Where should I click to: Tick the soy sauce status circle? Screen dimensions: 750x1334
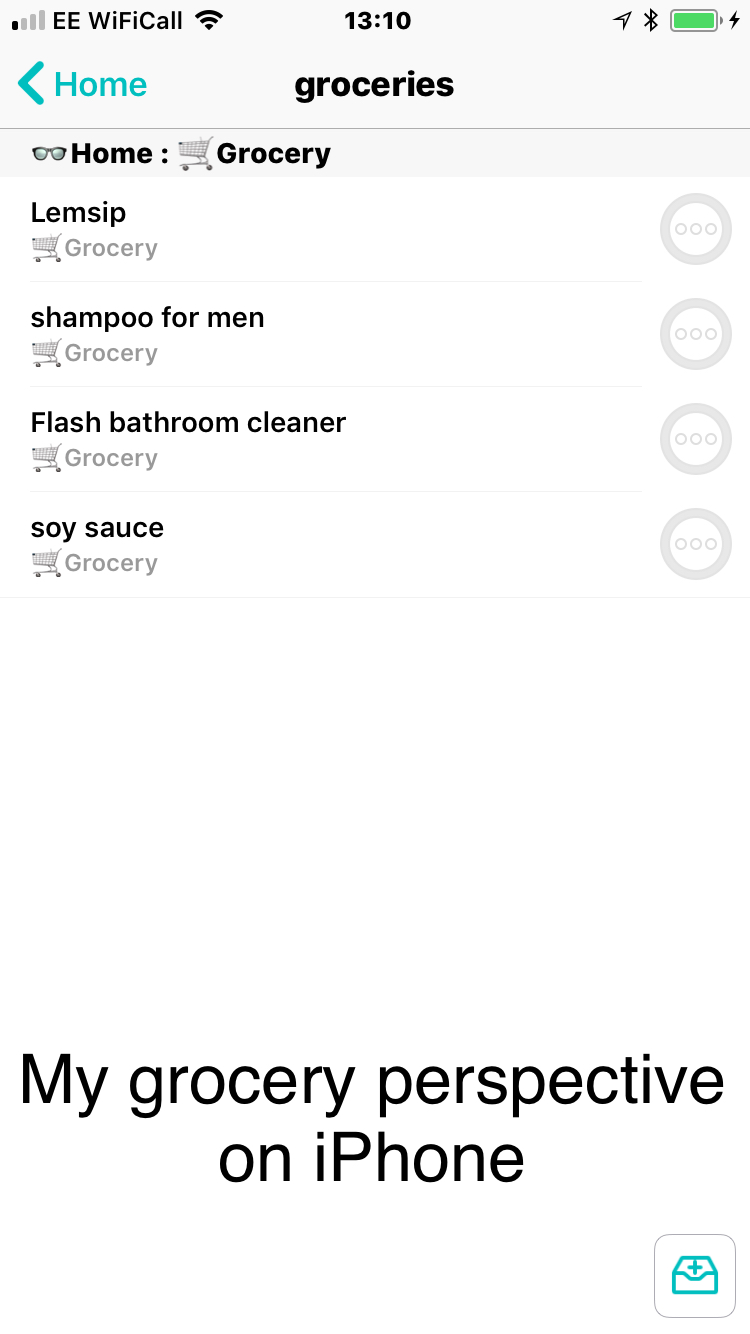(696, 544)
